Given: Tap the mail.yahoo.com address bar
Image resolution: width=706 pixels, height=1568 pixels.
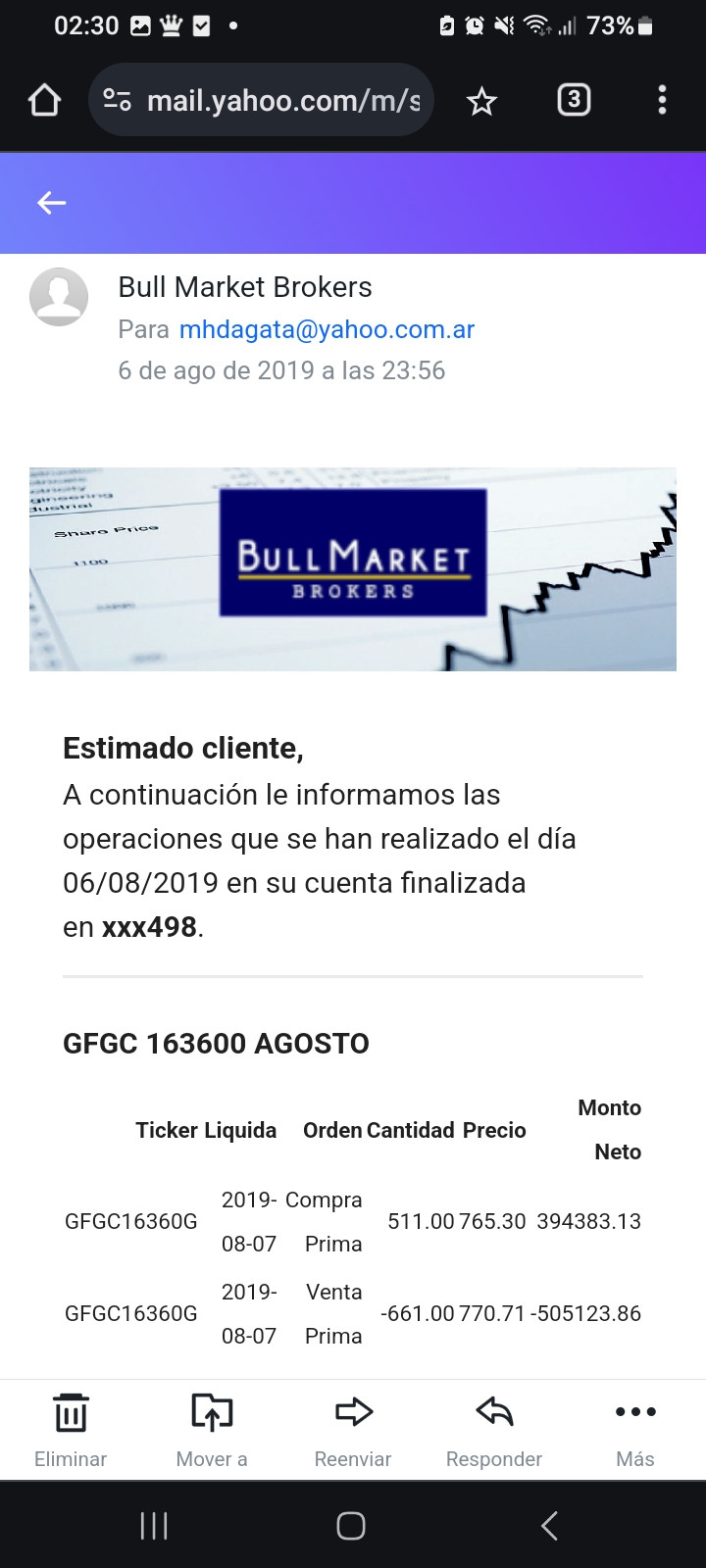Looking at the screenshot, I should pyautogui.click(x=261, y=100).
